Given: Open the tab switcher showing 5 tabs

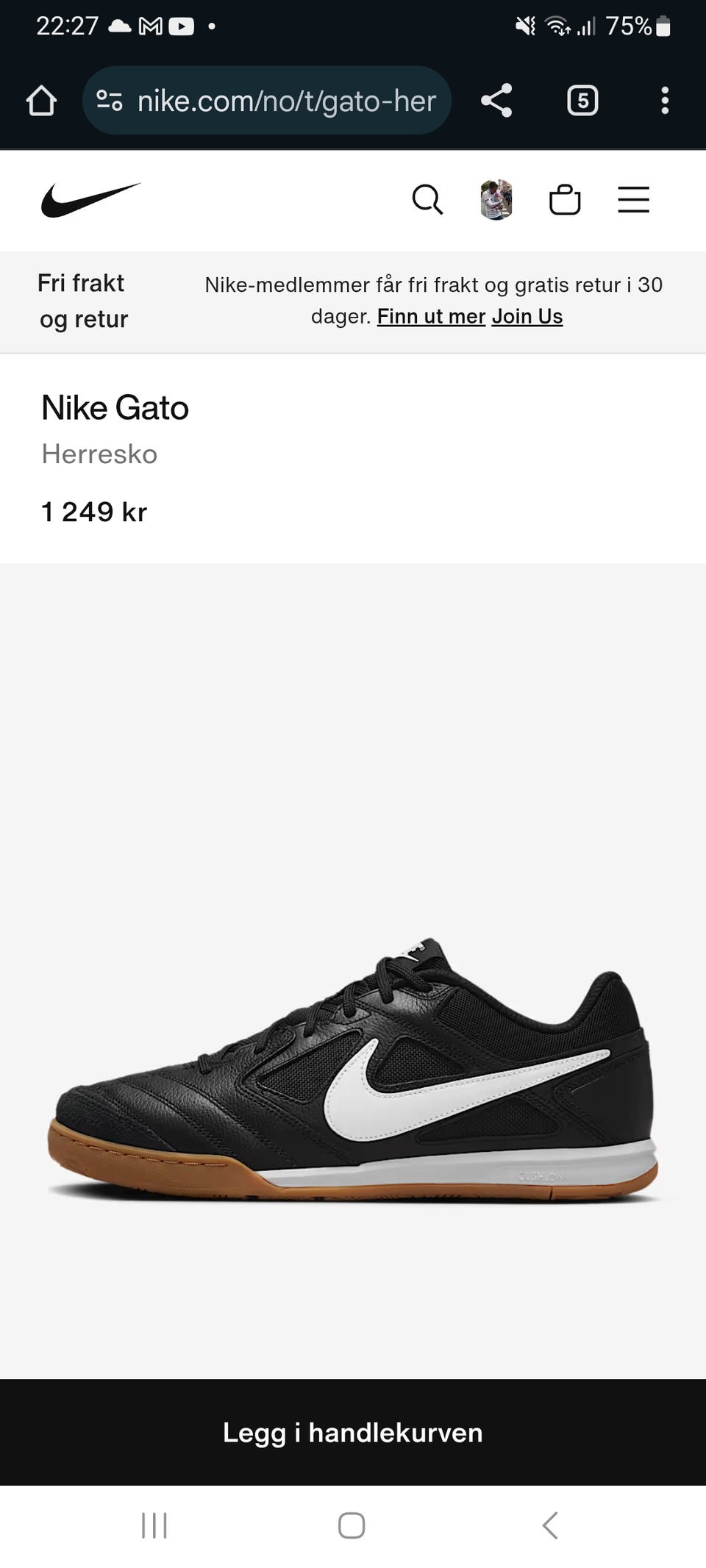Looking at the screenshot, I should pos(582,101).
